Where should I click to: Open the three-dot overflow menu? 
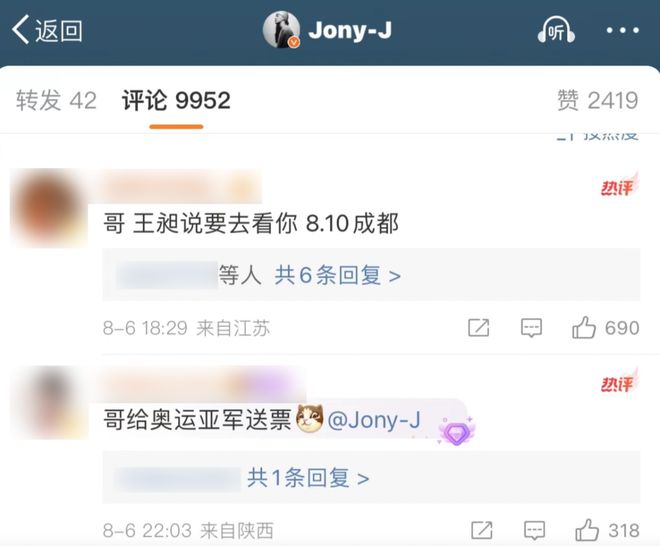[622, 31]
